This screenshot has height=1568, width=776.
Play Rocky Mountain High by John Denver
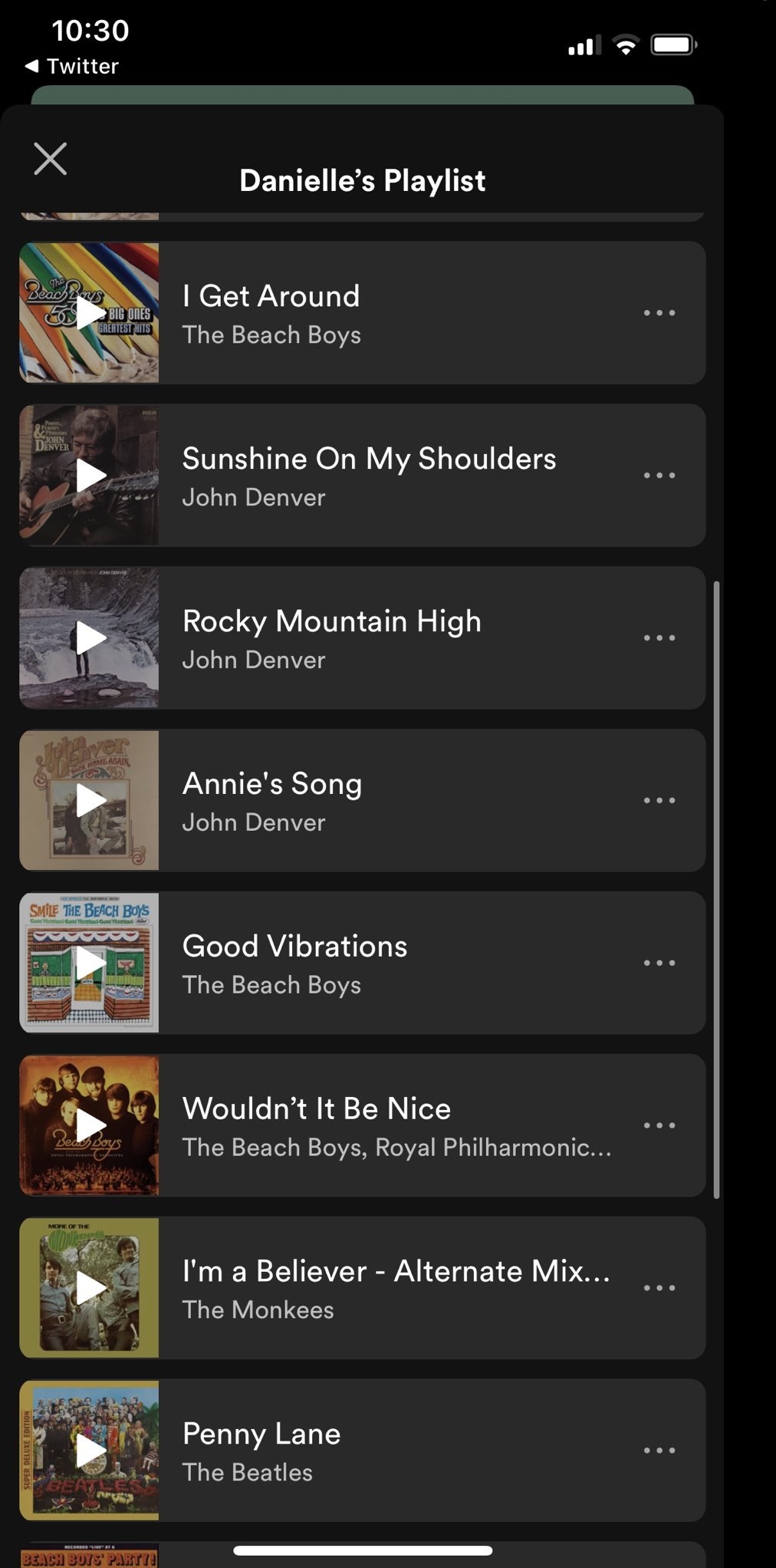(x=90, y=638)
